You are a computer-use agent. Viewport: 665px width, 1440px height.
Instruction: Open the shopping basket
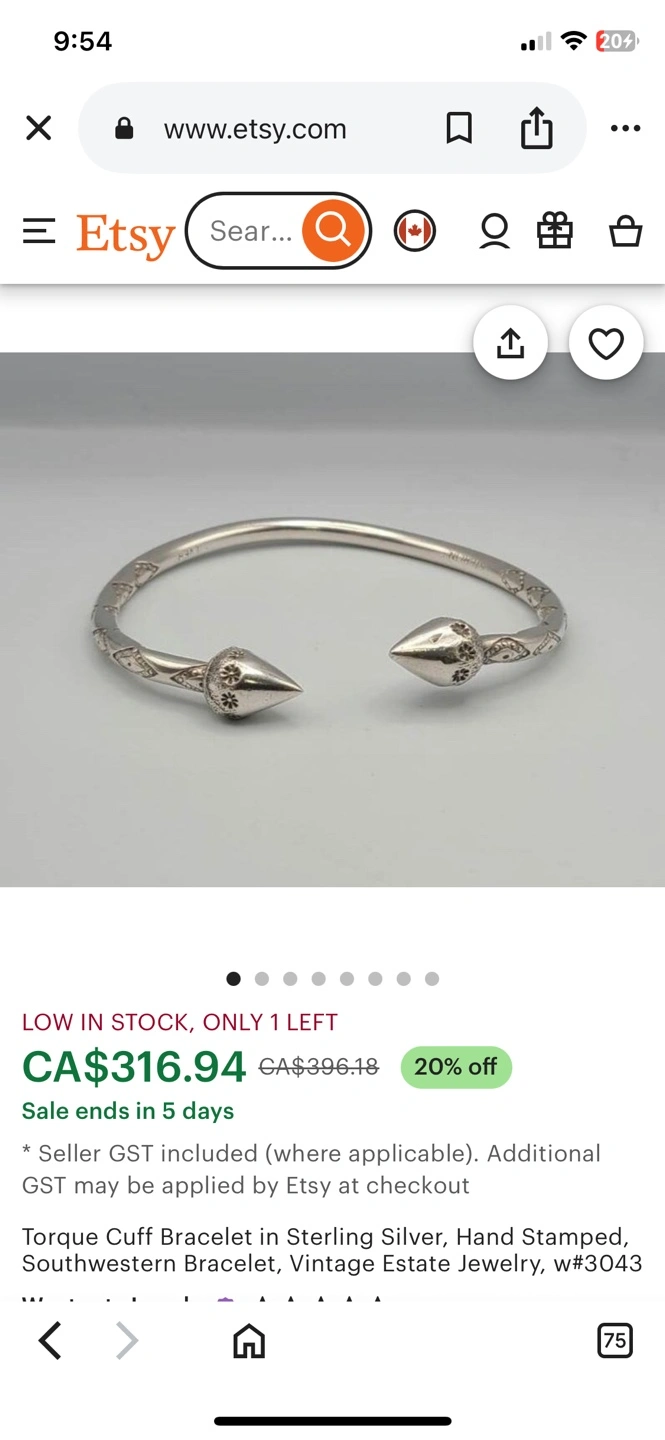[x=625, y=232]
